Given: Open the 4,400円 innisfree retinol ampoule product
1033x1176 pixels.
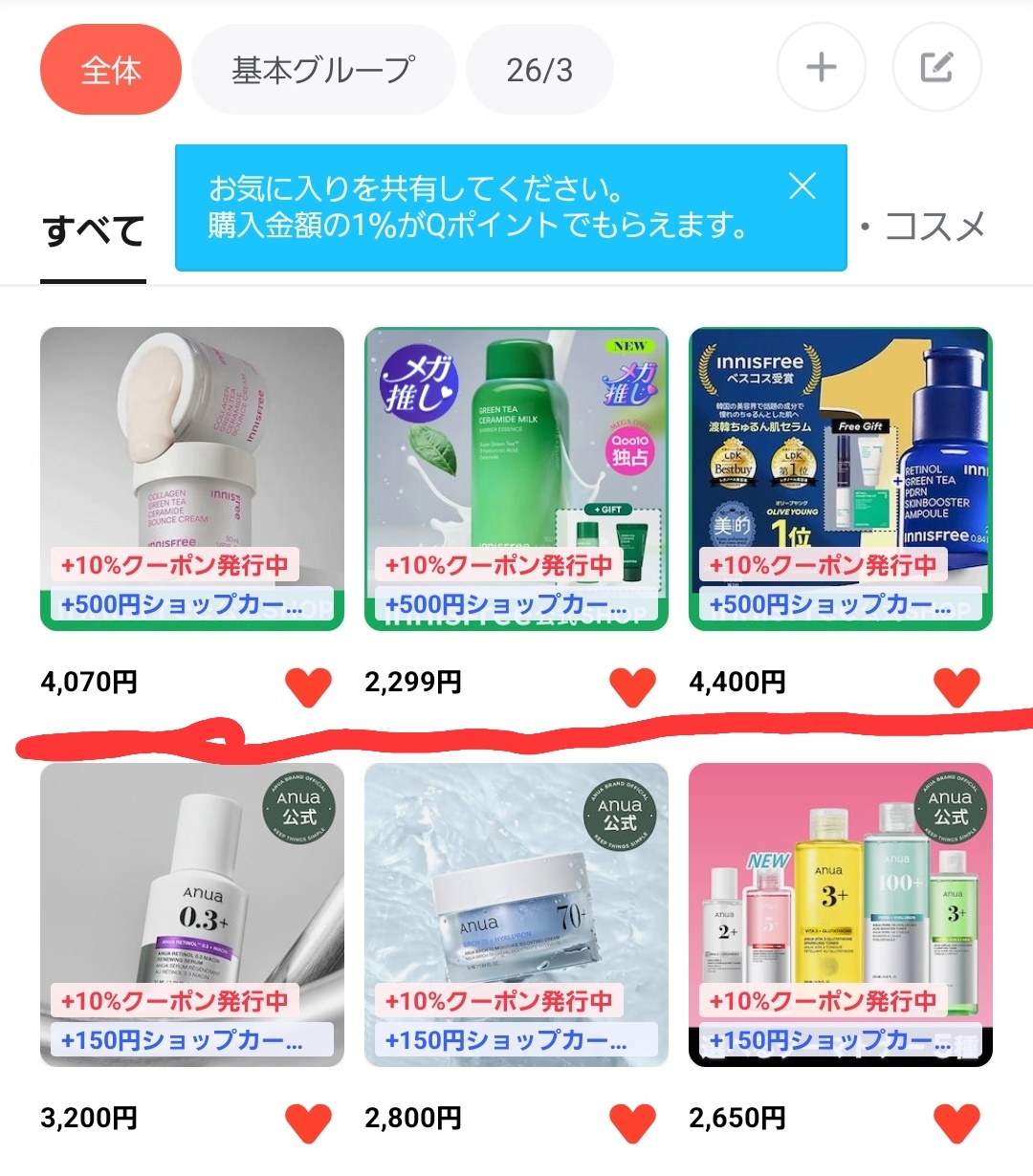Looking at the screenshot, I should pyautogui.click(x=840, y=449).
